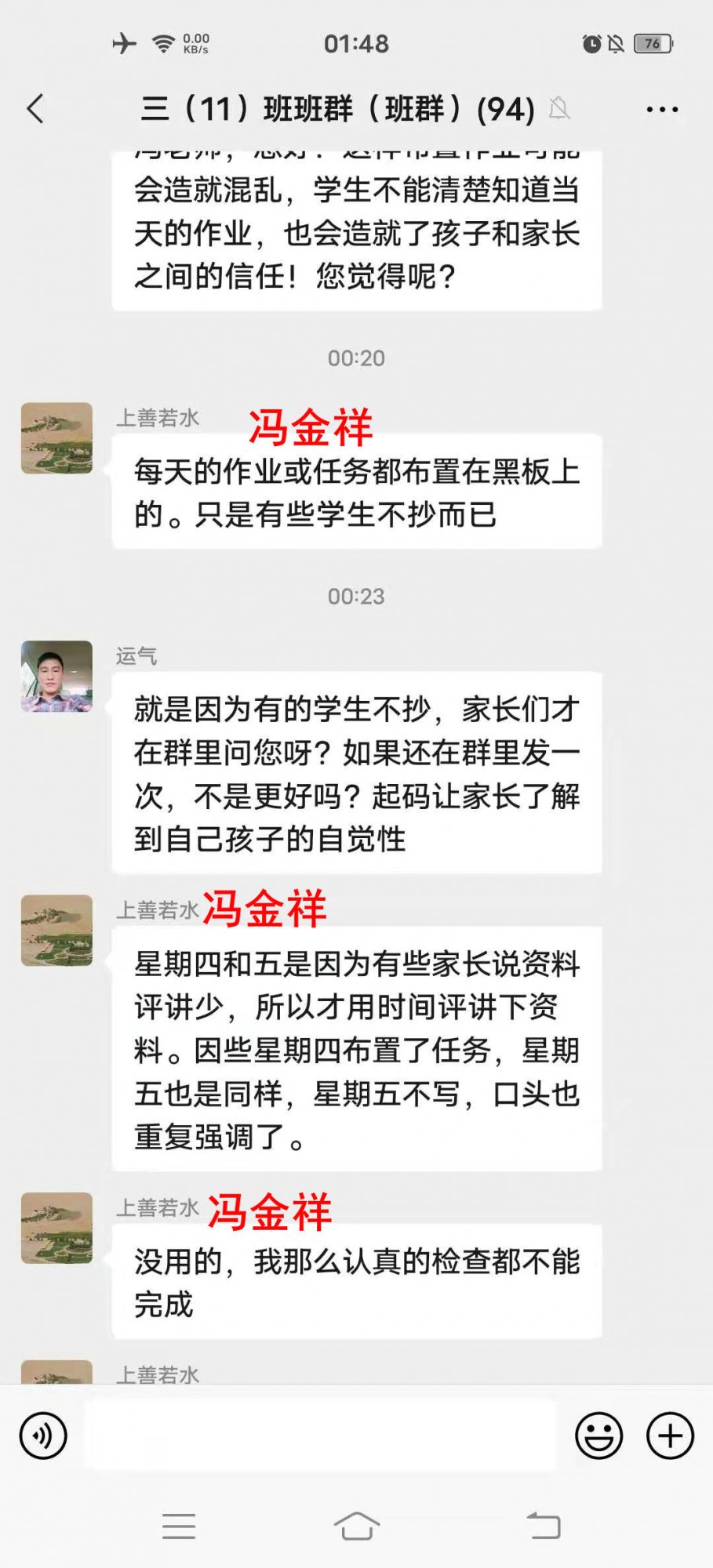Switch to voice message input
713x1568 pixels.
pos(43,1436)
